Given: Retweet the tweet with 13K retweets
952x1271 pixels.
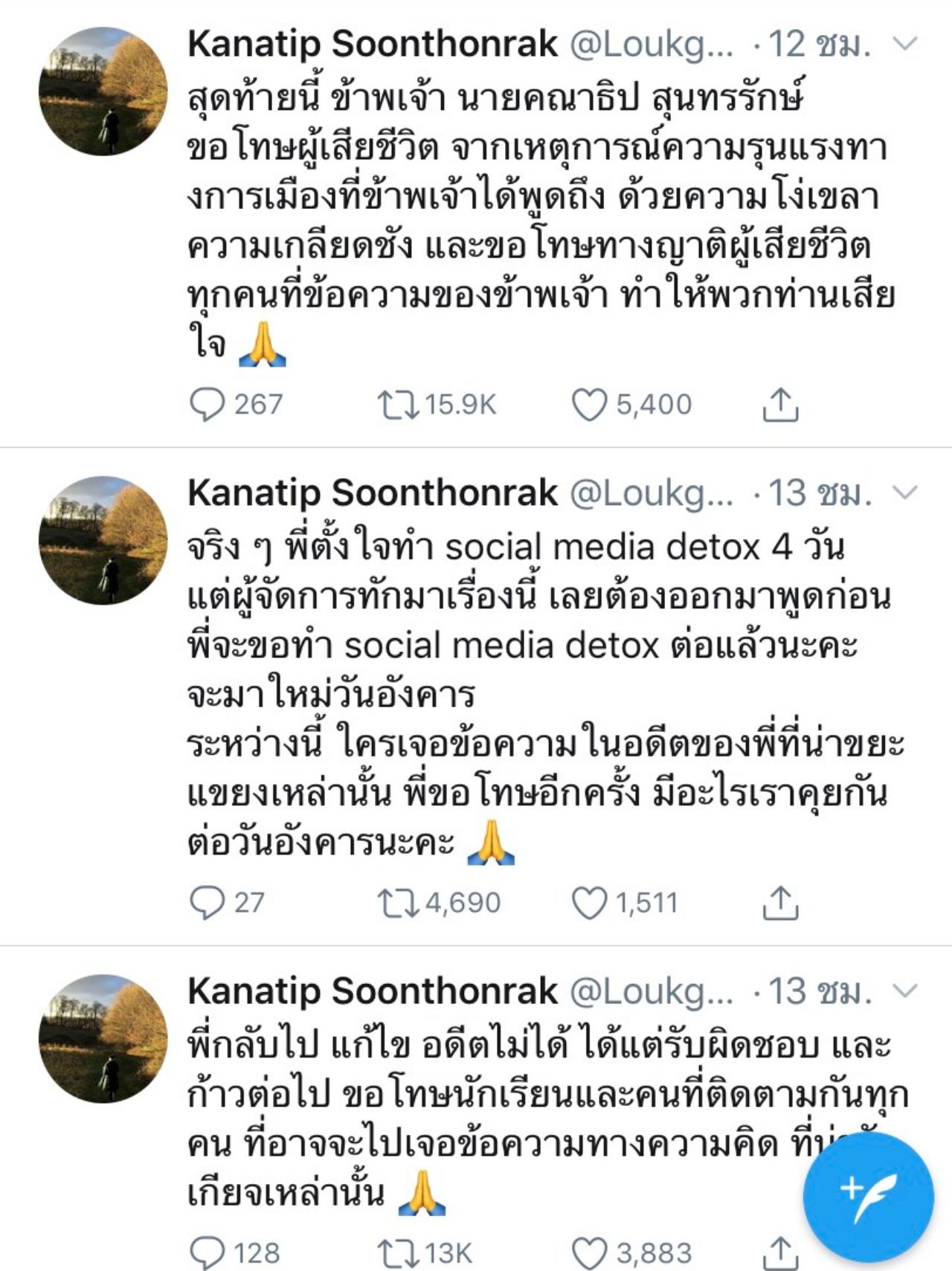Looking at the screenshot, I should pos(398,1254).
